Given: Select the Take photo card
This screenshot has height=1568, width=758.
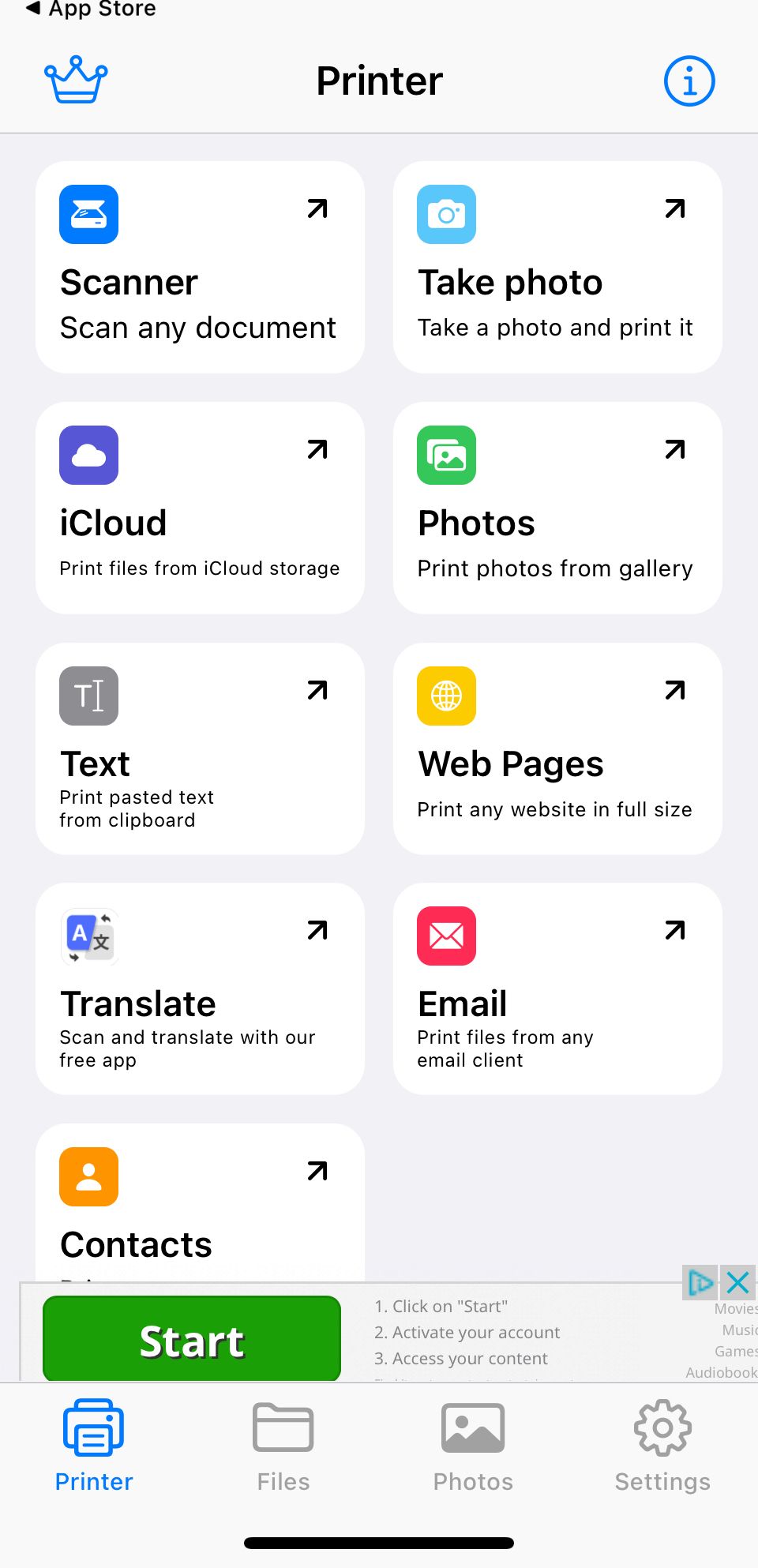Looking at the screenshot, I should point(557,267).
